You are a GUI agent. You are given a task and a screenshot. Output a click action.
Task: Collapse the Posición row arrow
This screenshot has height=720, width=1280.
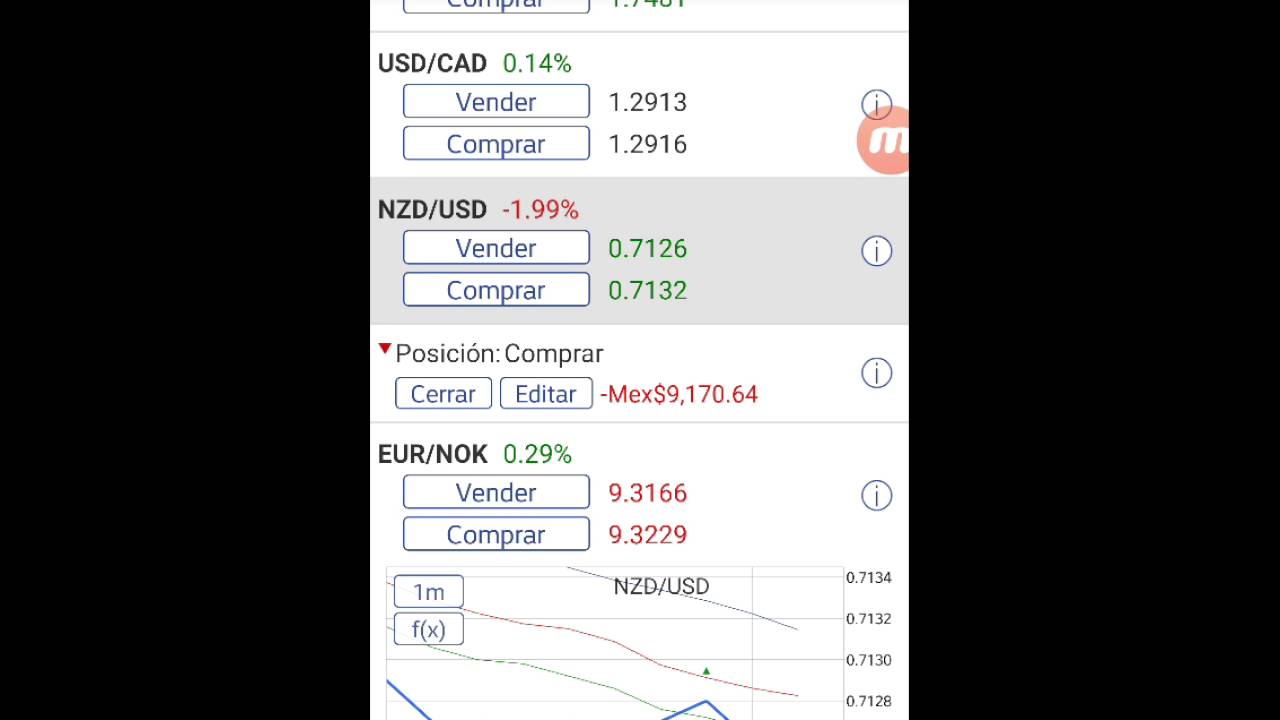pos(385,349)
